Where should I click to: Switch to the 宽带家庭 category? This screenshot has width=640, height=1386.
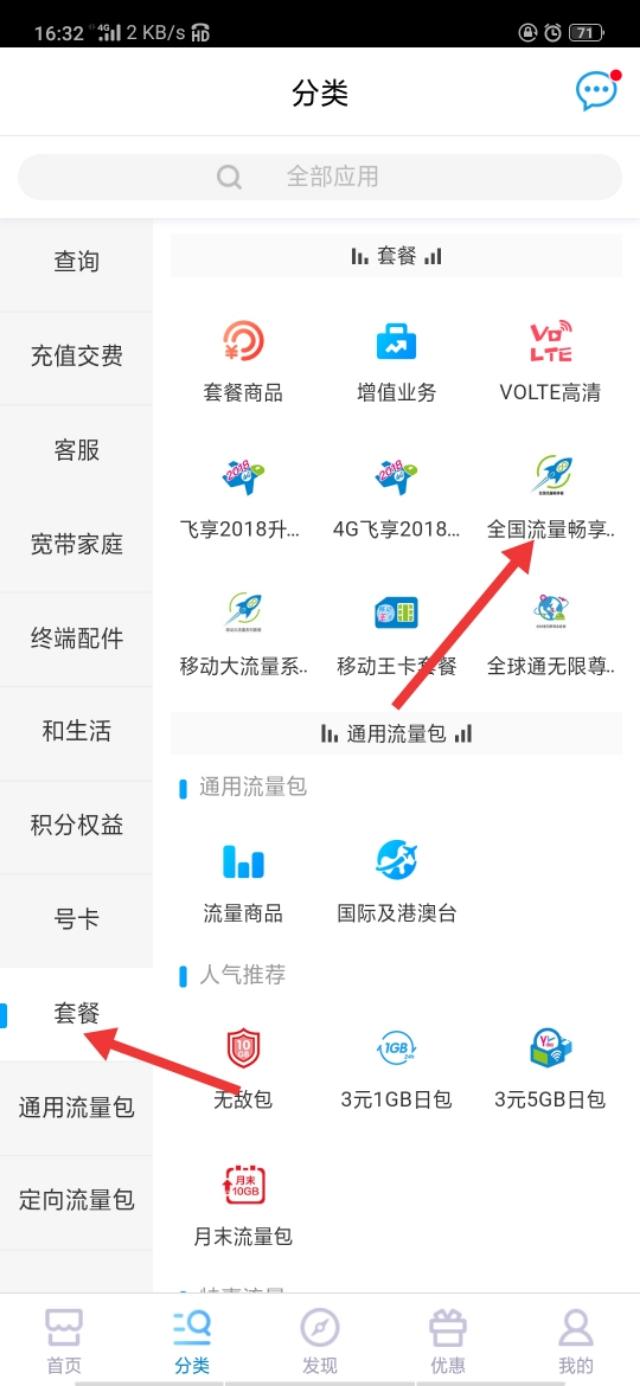76,544
